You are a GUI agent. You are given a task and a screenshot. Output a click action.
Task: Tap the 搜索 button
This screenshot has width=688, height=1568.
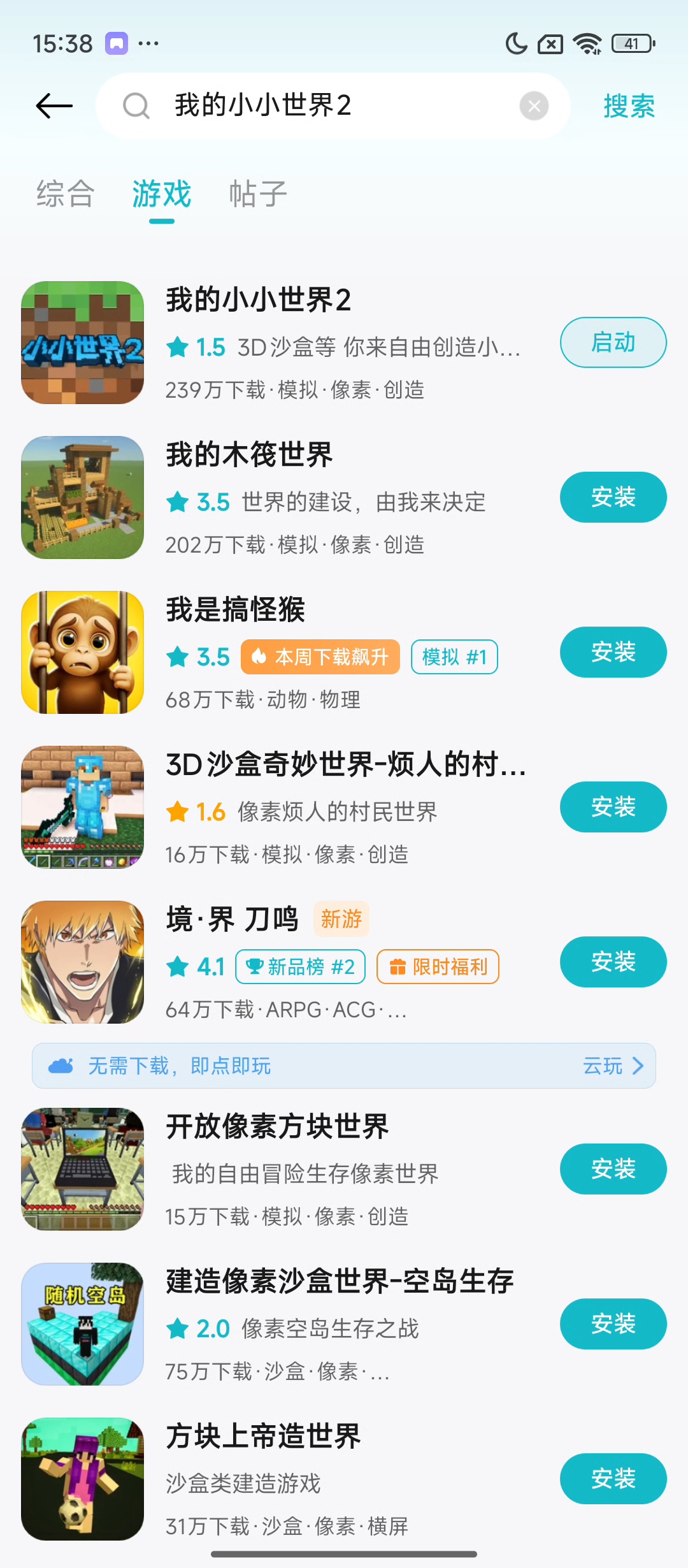point(629,106)
